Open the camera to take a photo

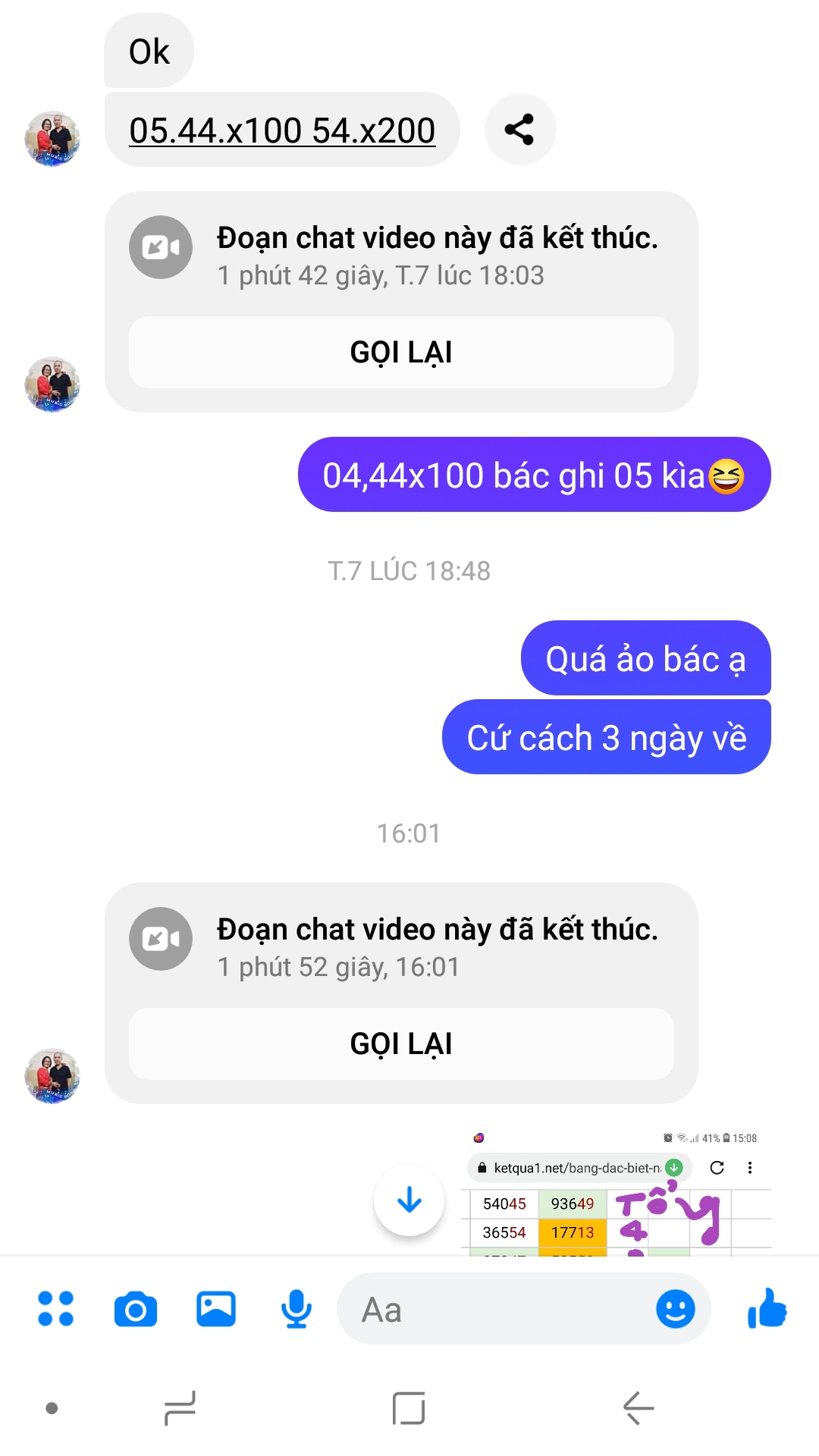coord(136,1309)
